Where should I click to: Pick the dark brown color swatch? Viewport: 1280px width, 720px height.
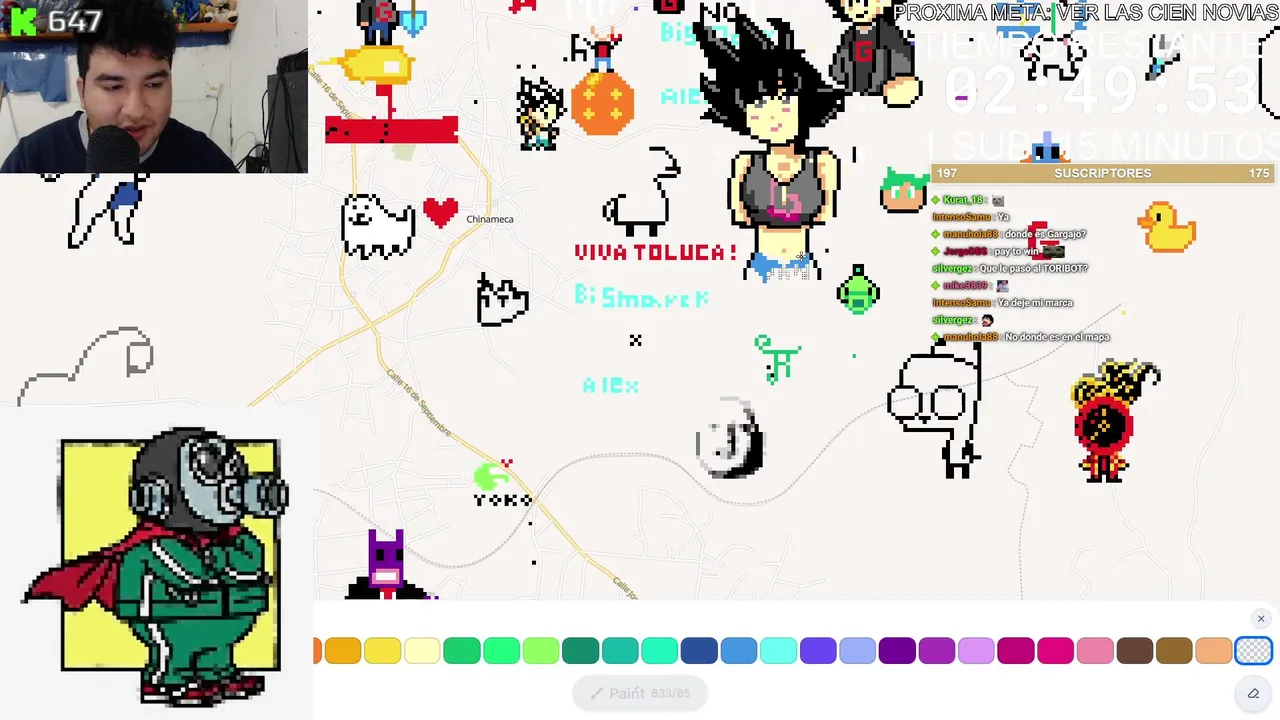(1134, 651)
